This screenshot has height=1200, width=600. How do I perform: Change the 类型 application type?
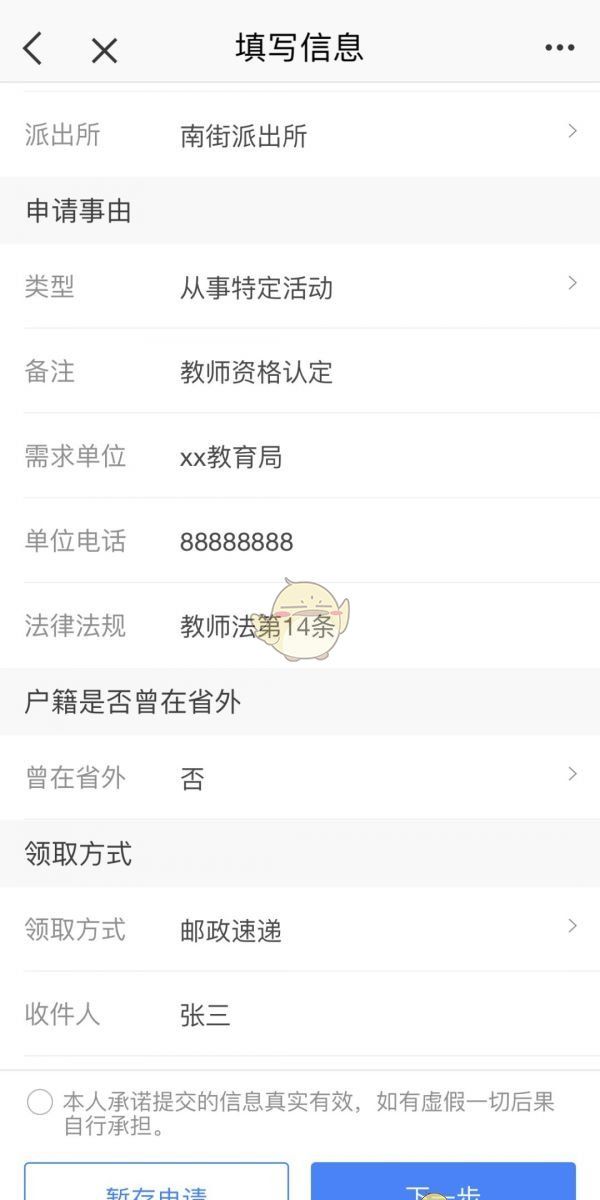pyautogui.click(x=300, y=287)
